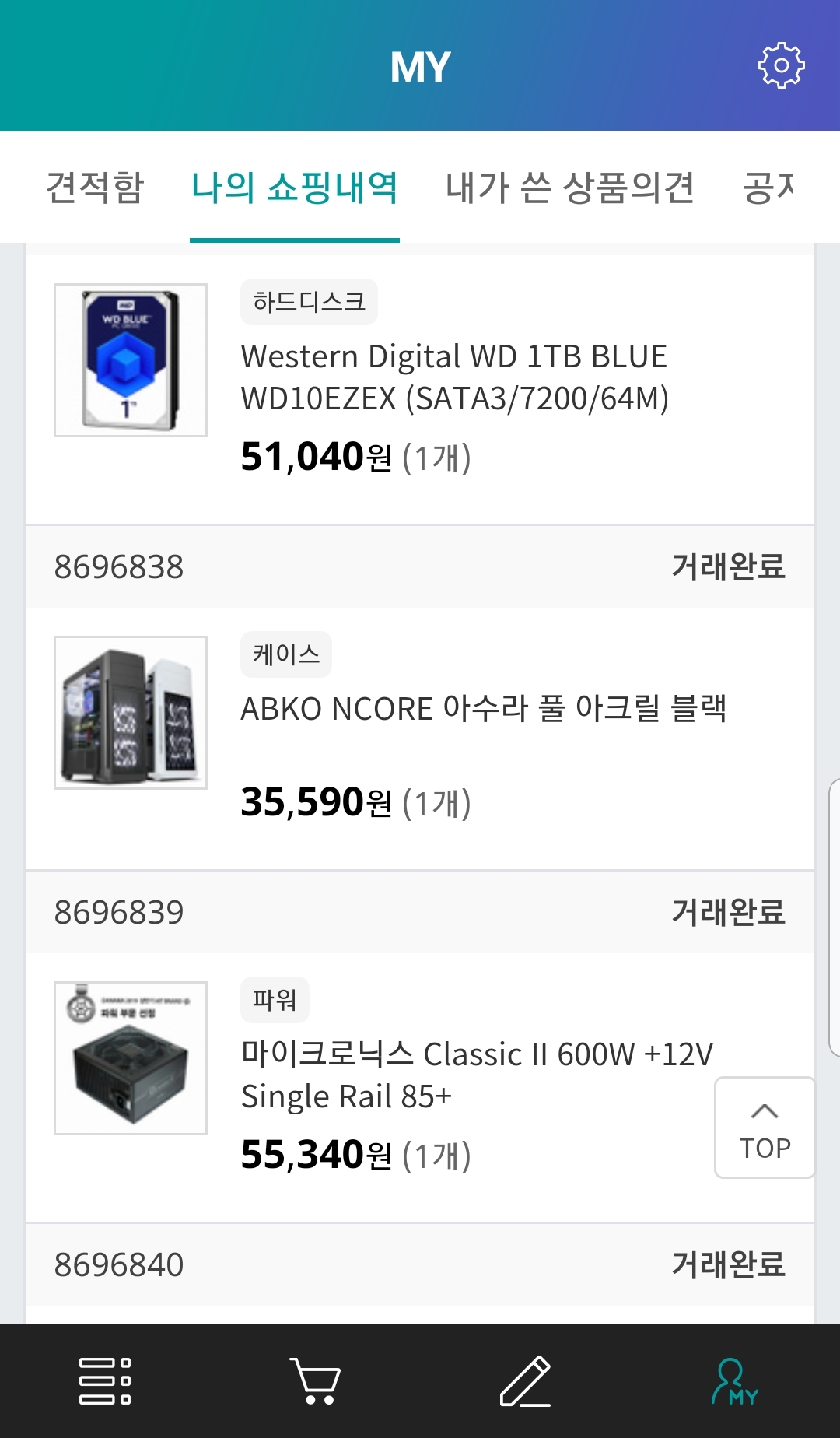Open the settings gear icon
This screenshot has height=1438, width=840.
(x=781, y=65)
